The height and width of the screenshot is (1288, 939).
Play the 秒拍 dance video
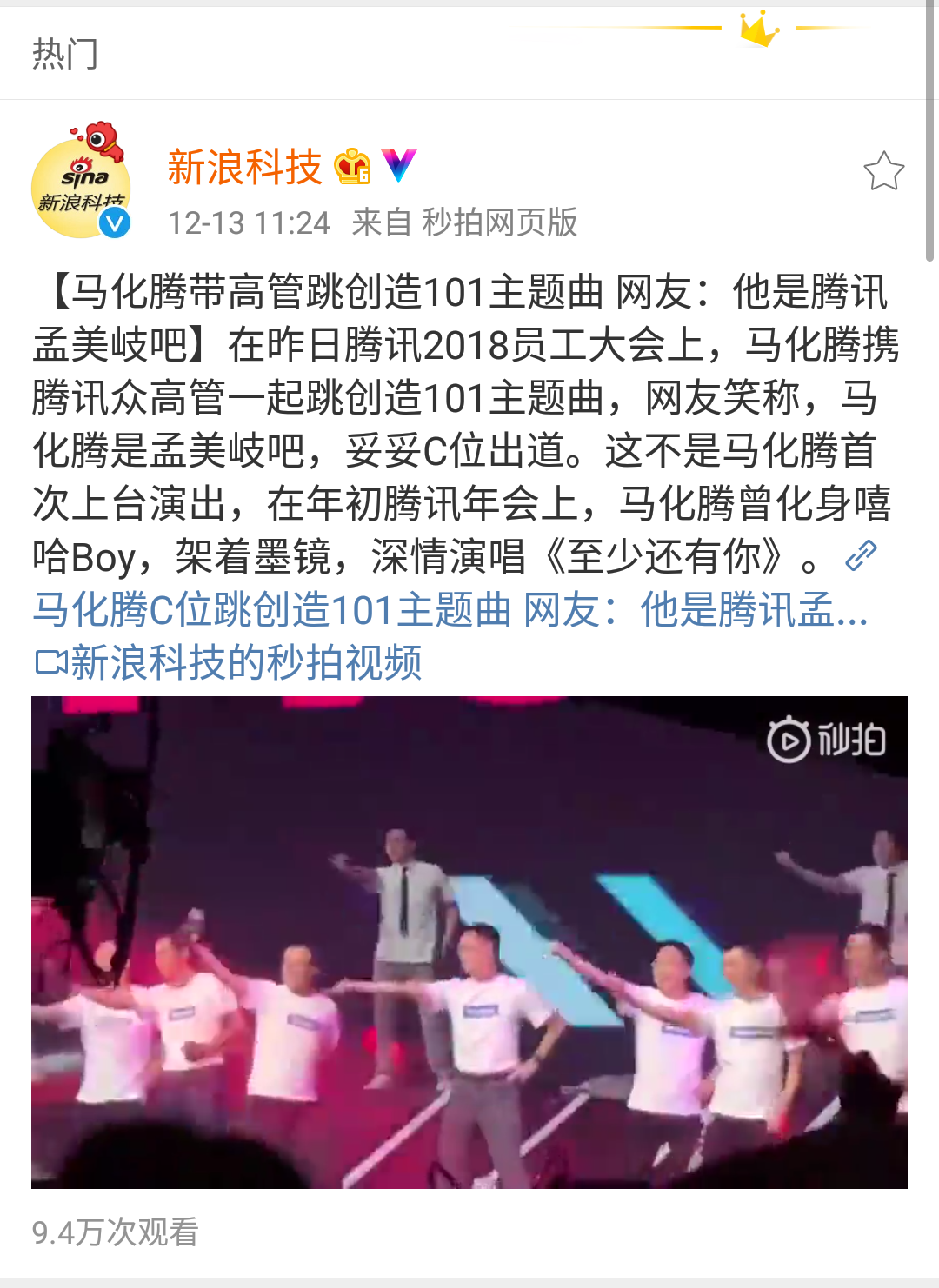(469, 941)
